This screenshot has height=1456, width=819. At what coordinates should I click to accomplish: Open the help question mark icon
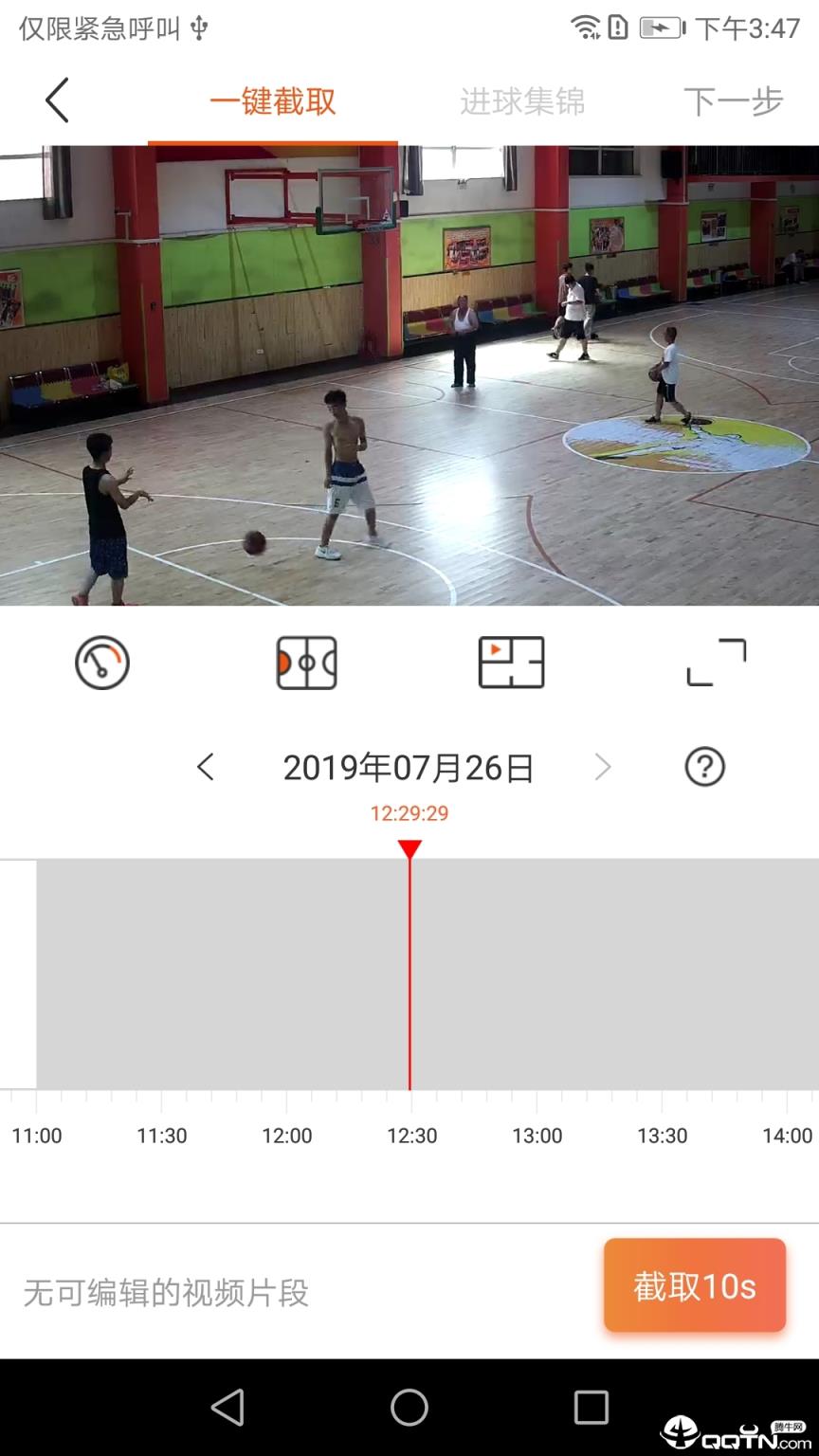[x=703, y=766]
